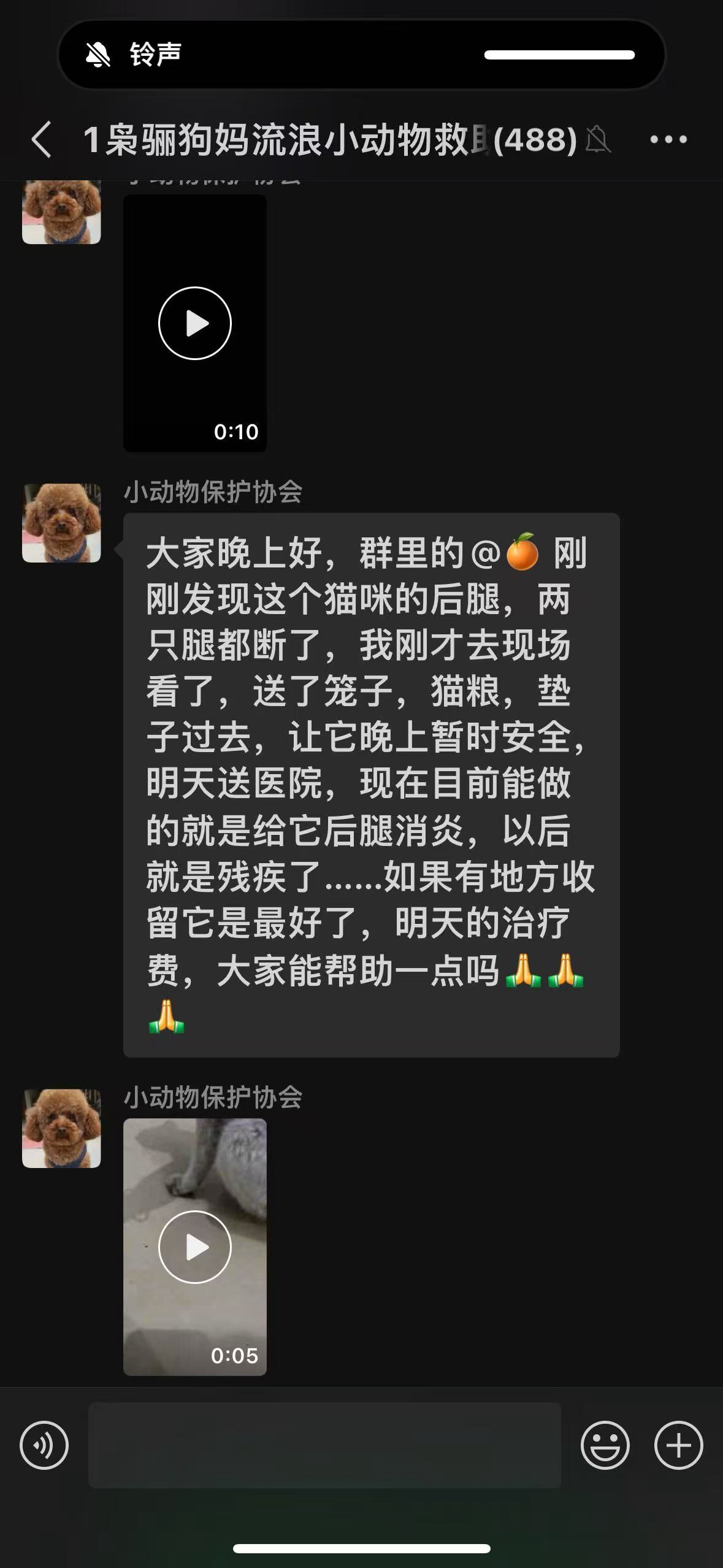The image size is (723, 1568).
Task: Open group chat settings via three dots
Action: pos(668,140)
